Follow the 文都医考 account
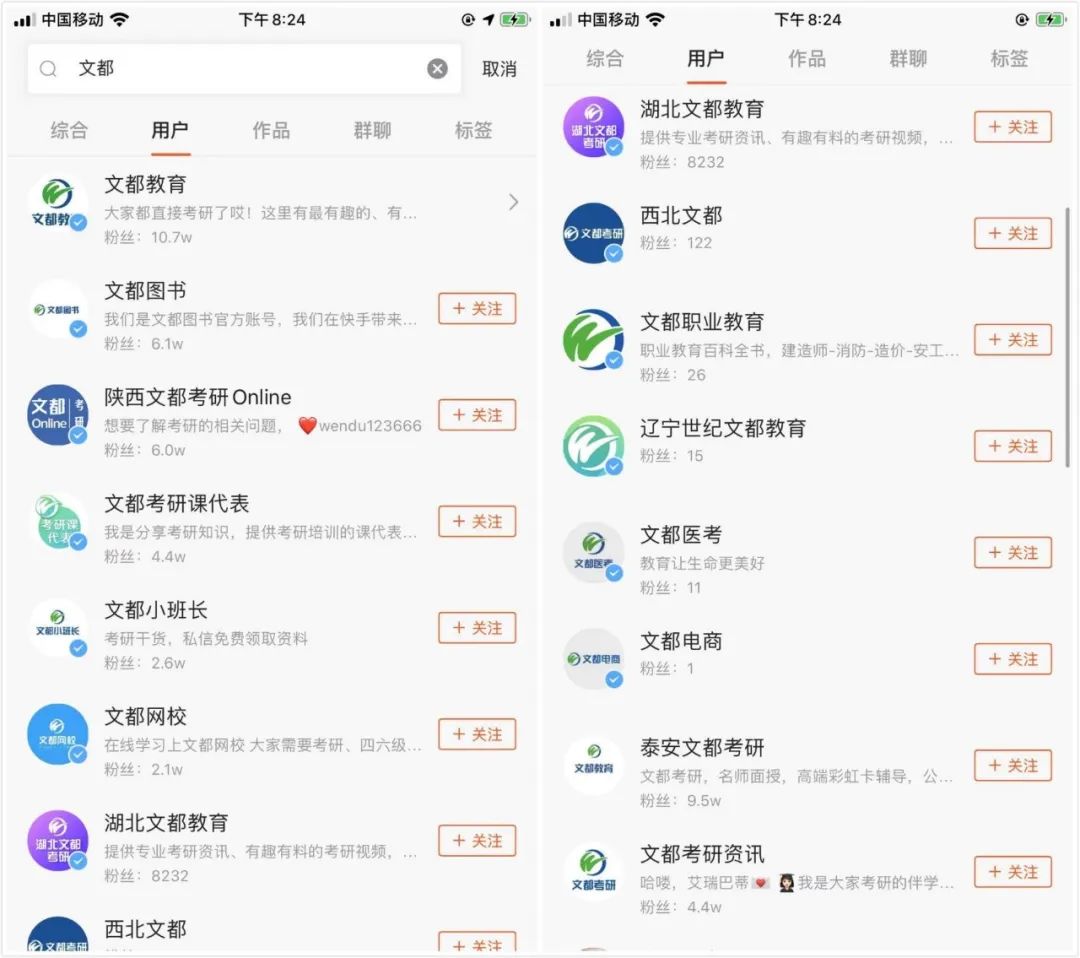Viewport: 1080px width, 958px height. pyautogui.click(x=1013, y=552)
